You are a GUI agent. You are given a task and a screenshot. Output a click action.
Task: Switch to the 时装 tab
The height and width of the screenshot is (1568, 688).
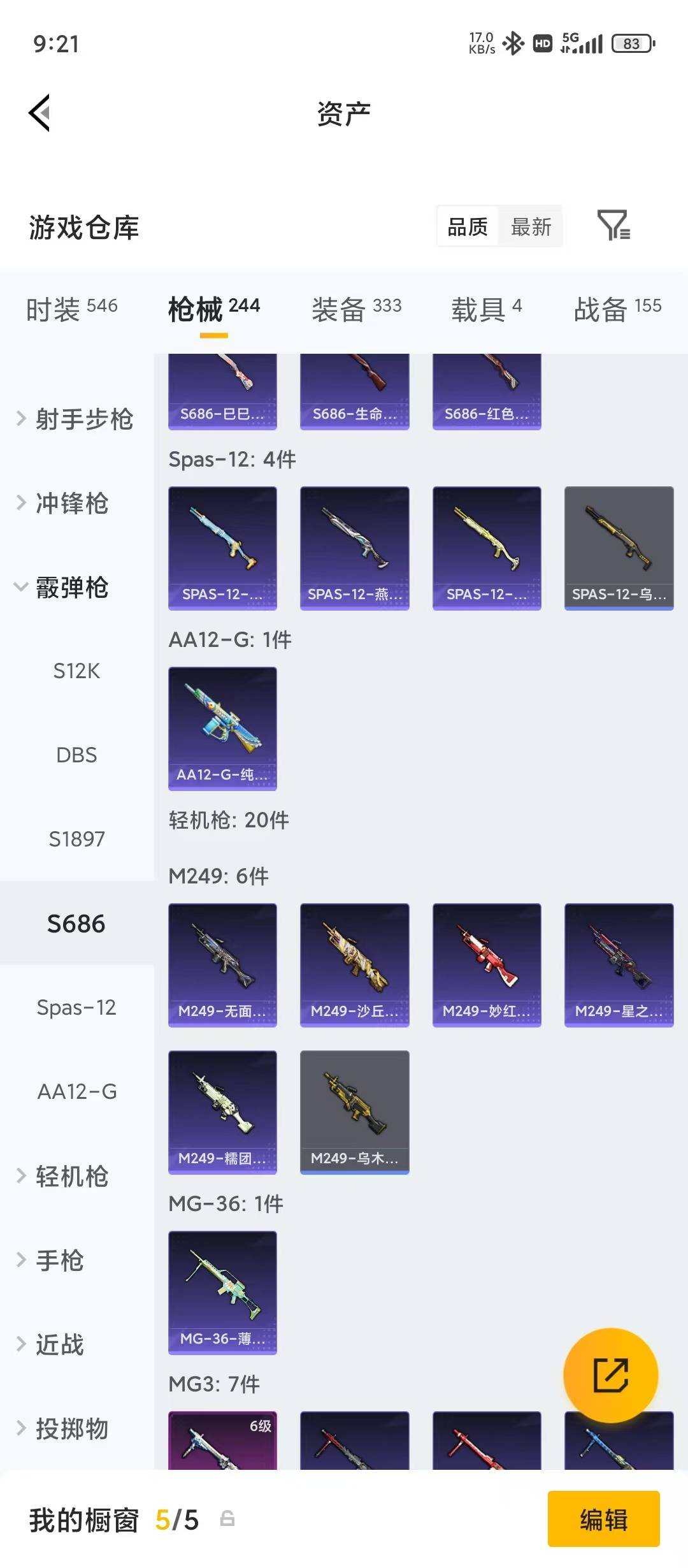(x=71, y=309)
